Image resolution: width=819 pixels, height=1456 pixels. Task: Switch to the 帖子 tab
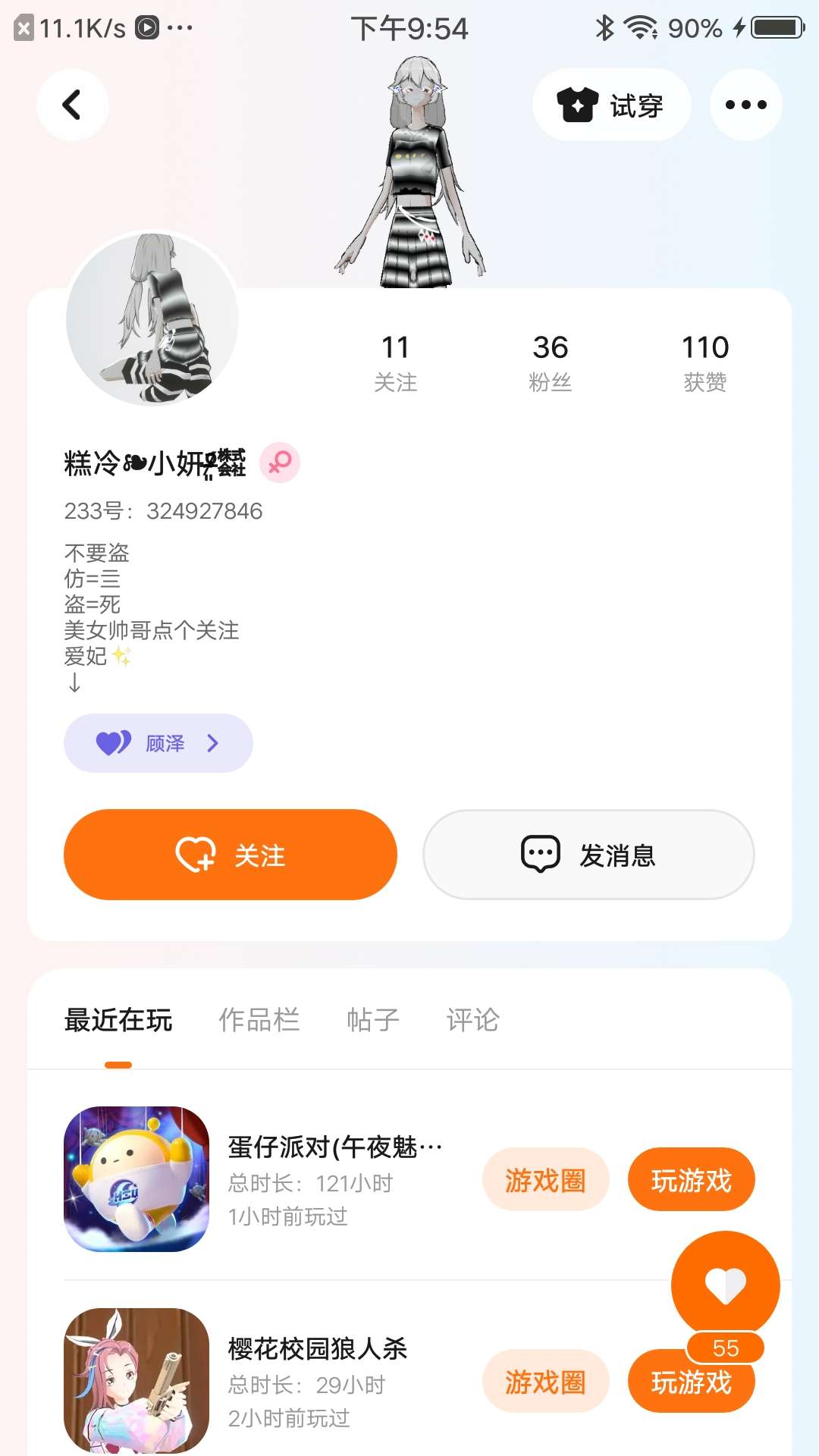point(373,1020)
